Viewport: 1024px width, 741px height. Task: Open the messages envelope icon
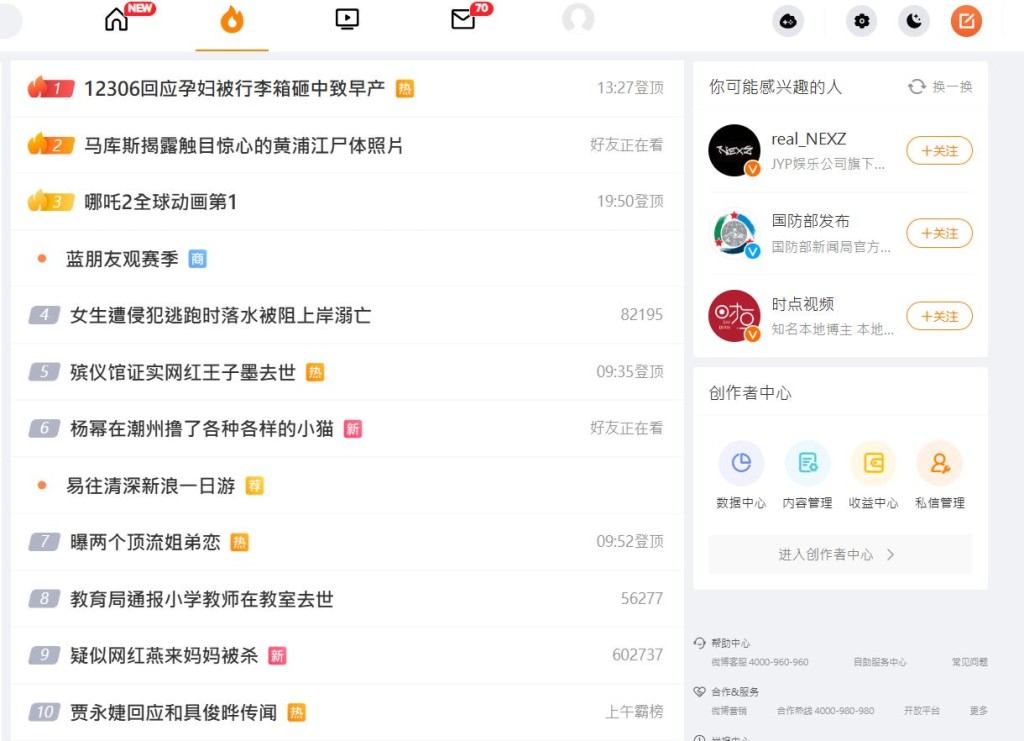[463, 20]
